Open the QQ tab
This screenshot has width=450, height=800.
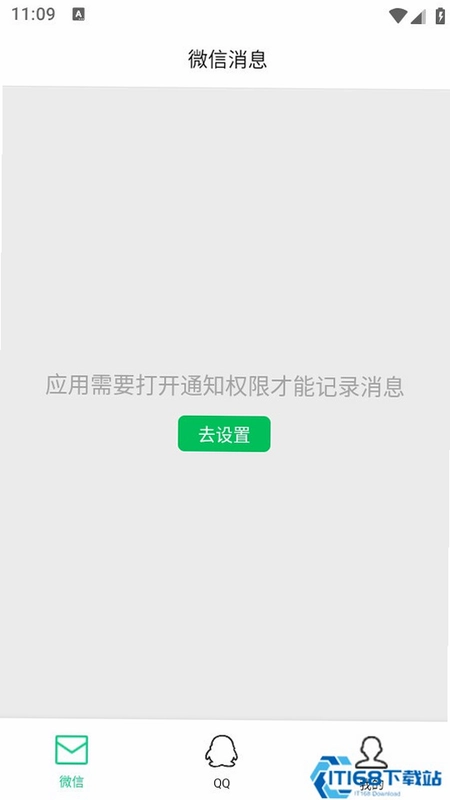[222, 761]
